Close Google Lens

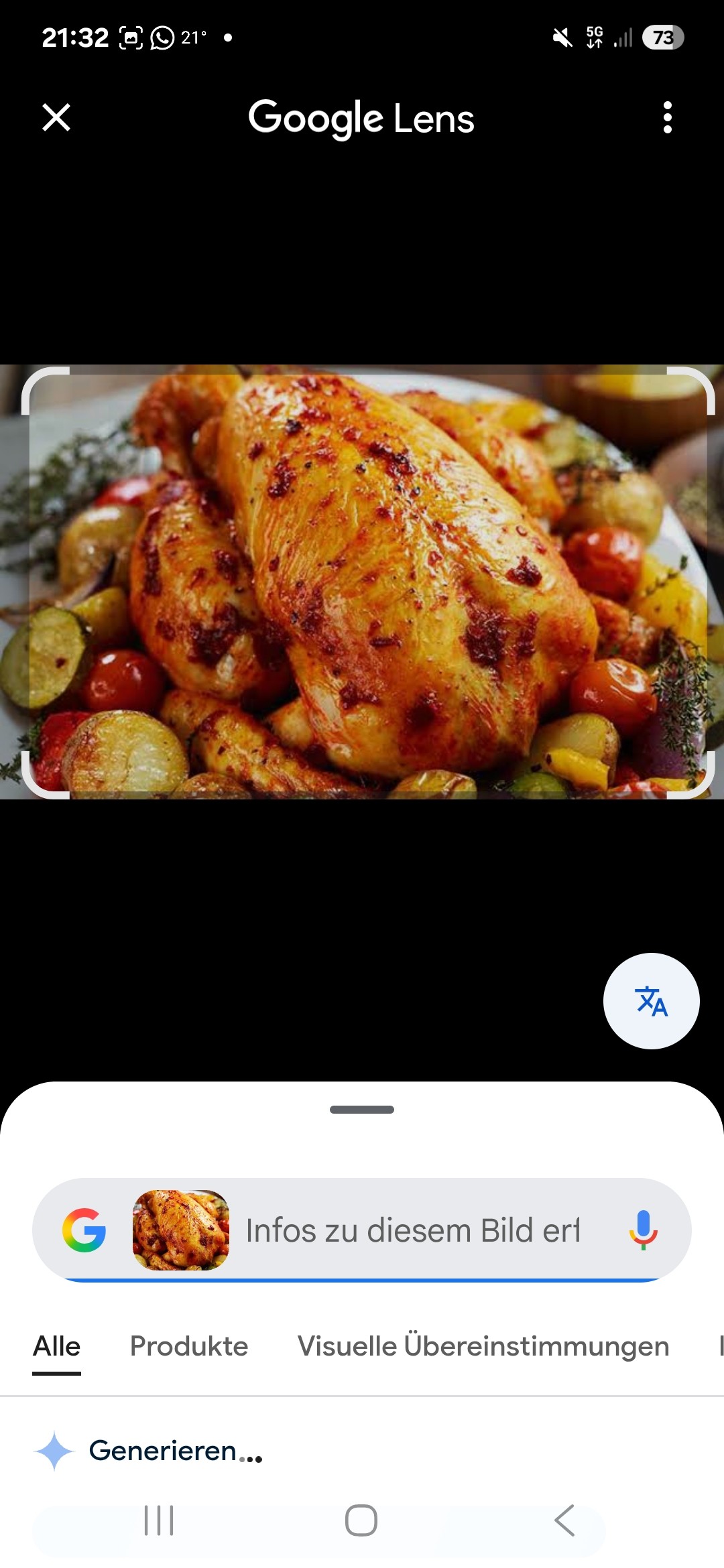pyautogui.click(x=56, y=118)
